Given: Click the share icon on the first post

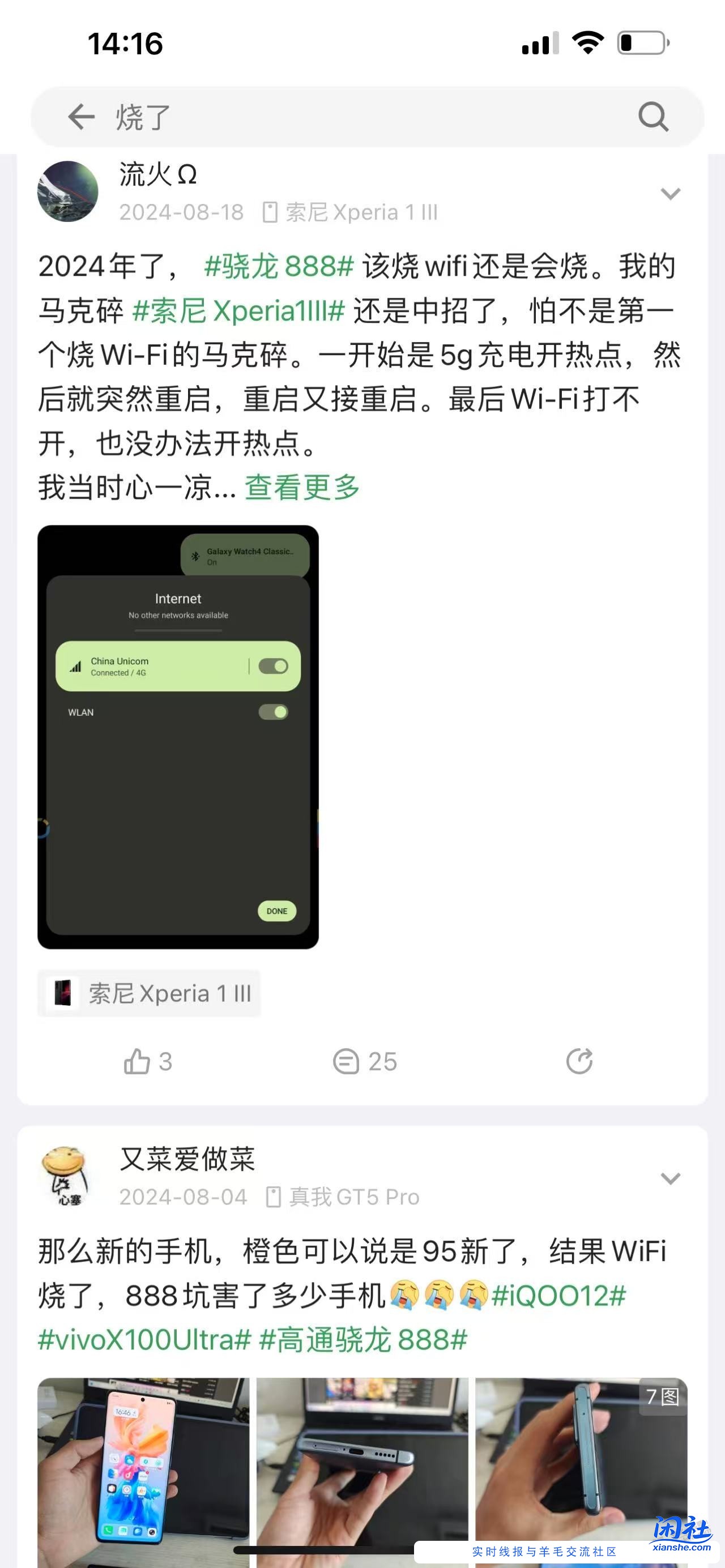Looking at the screenshot, I should (580, 1062).
